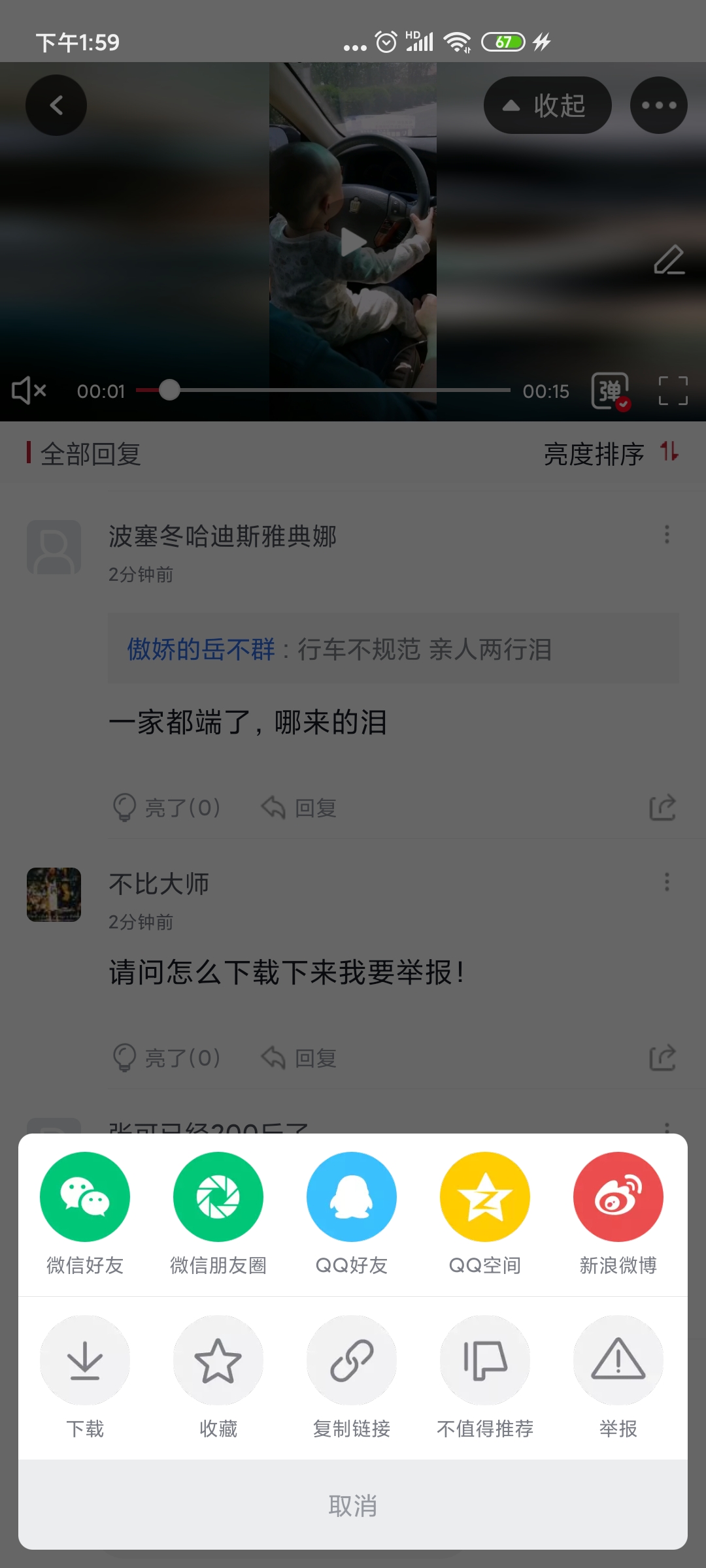
Task: Copy the link with 复制链接
Action: (x=352, y=1360)
